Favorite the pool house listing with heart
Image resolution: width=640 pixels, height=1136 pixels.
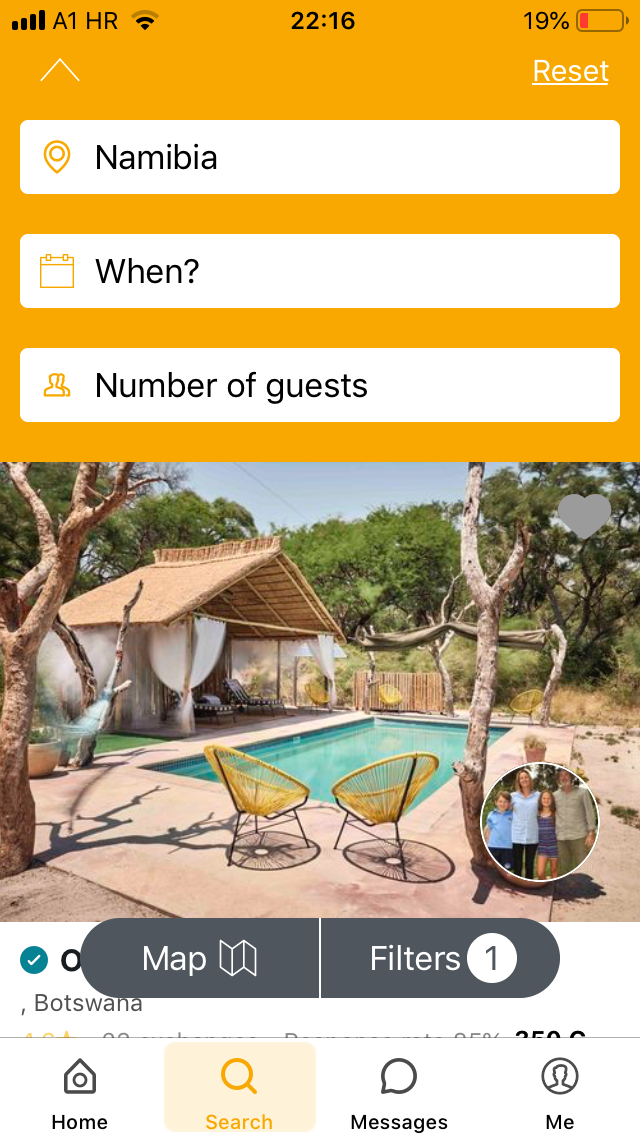(583, 516)
